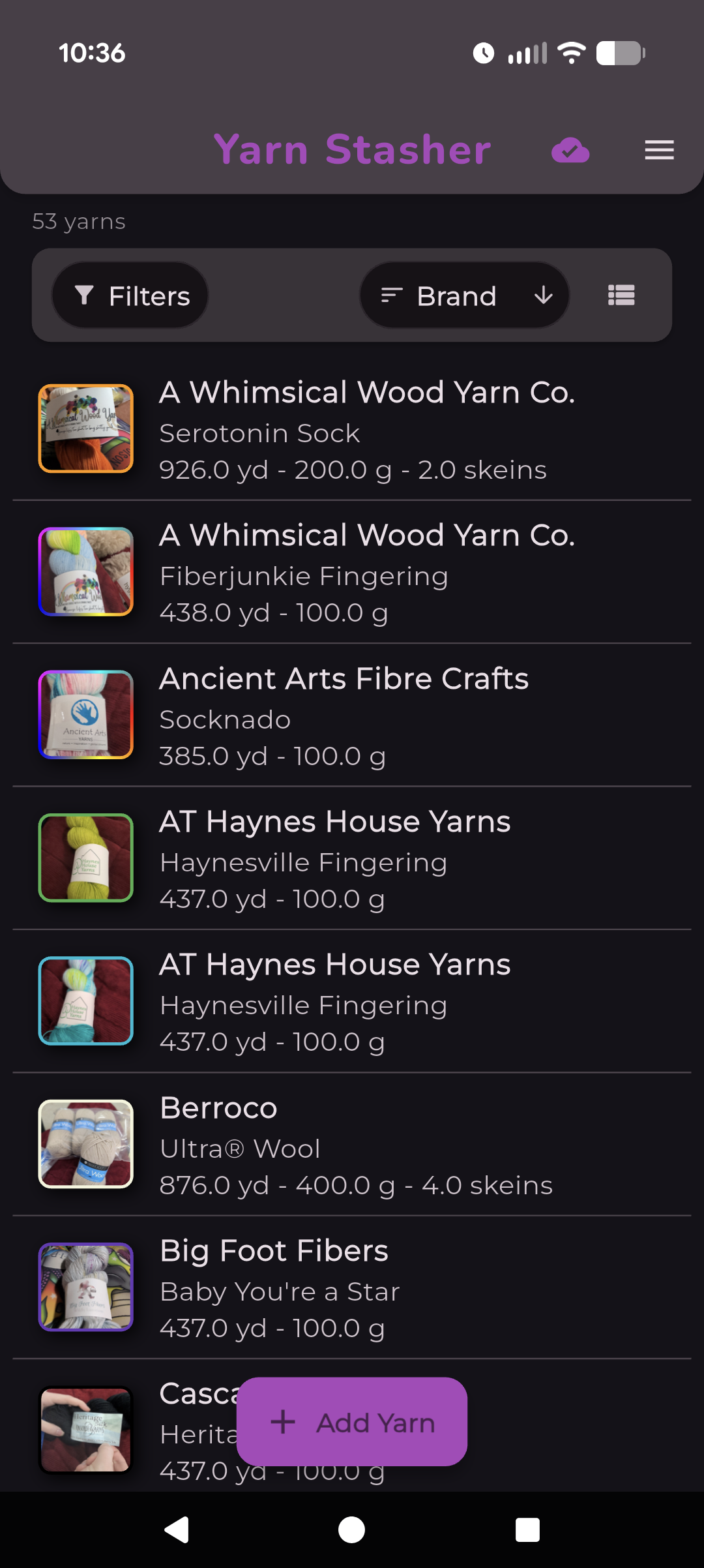This screenshot has height=1568, width=704.
Task: Tap the Wi-Fi status icon
Action: [x=572, y=53]
